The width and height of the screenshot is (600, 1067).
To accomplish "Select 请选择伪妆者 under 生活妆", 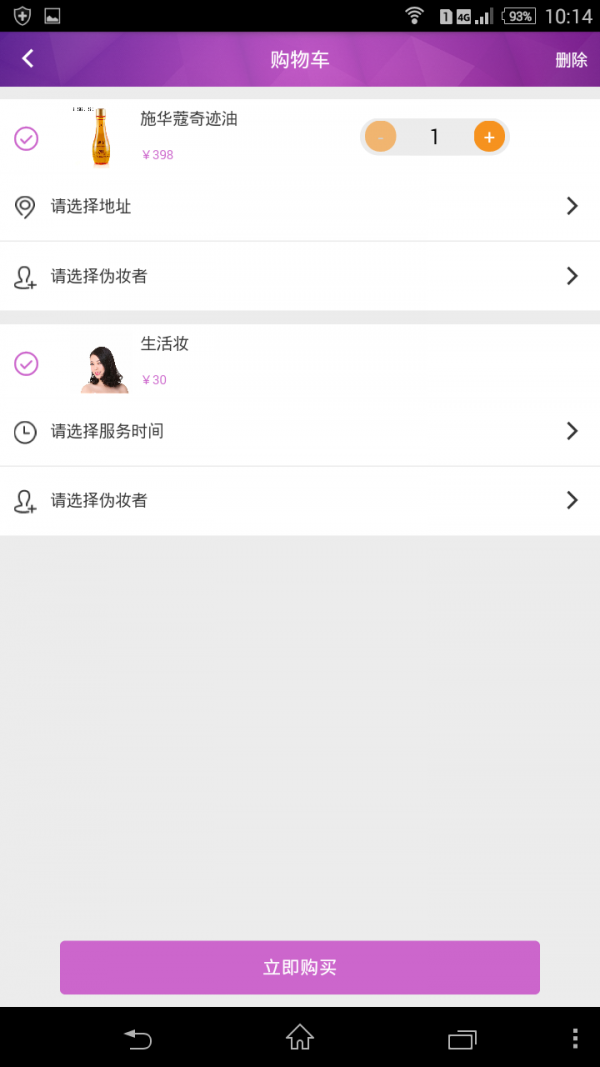I will [x=300, y=500].
